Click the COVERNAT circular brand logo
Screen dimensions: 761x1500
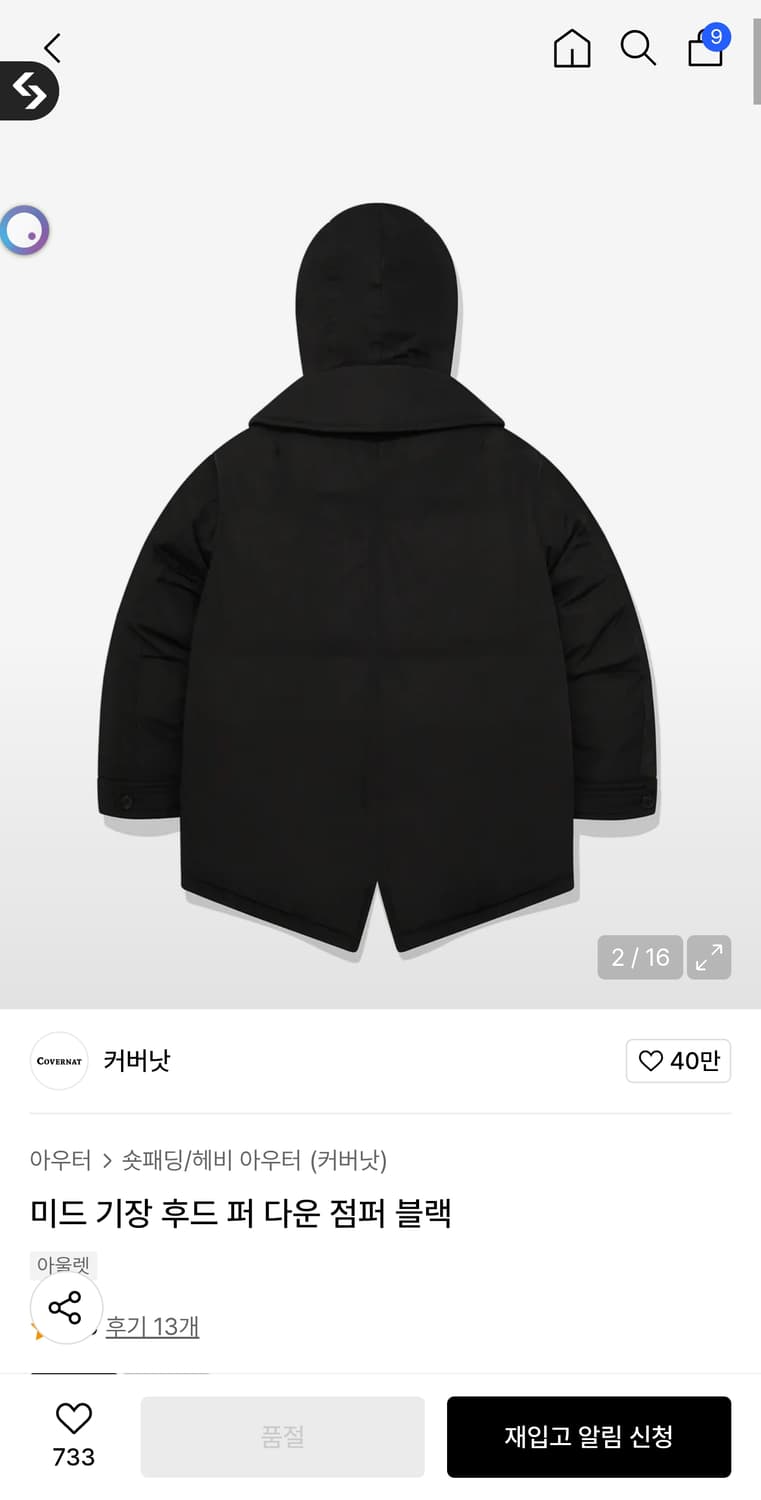58,1061
